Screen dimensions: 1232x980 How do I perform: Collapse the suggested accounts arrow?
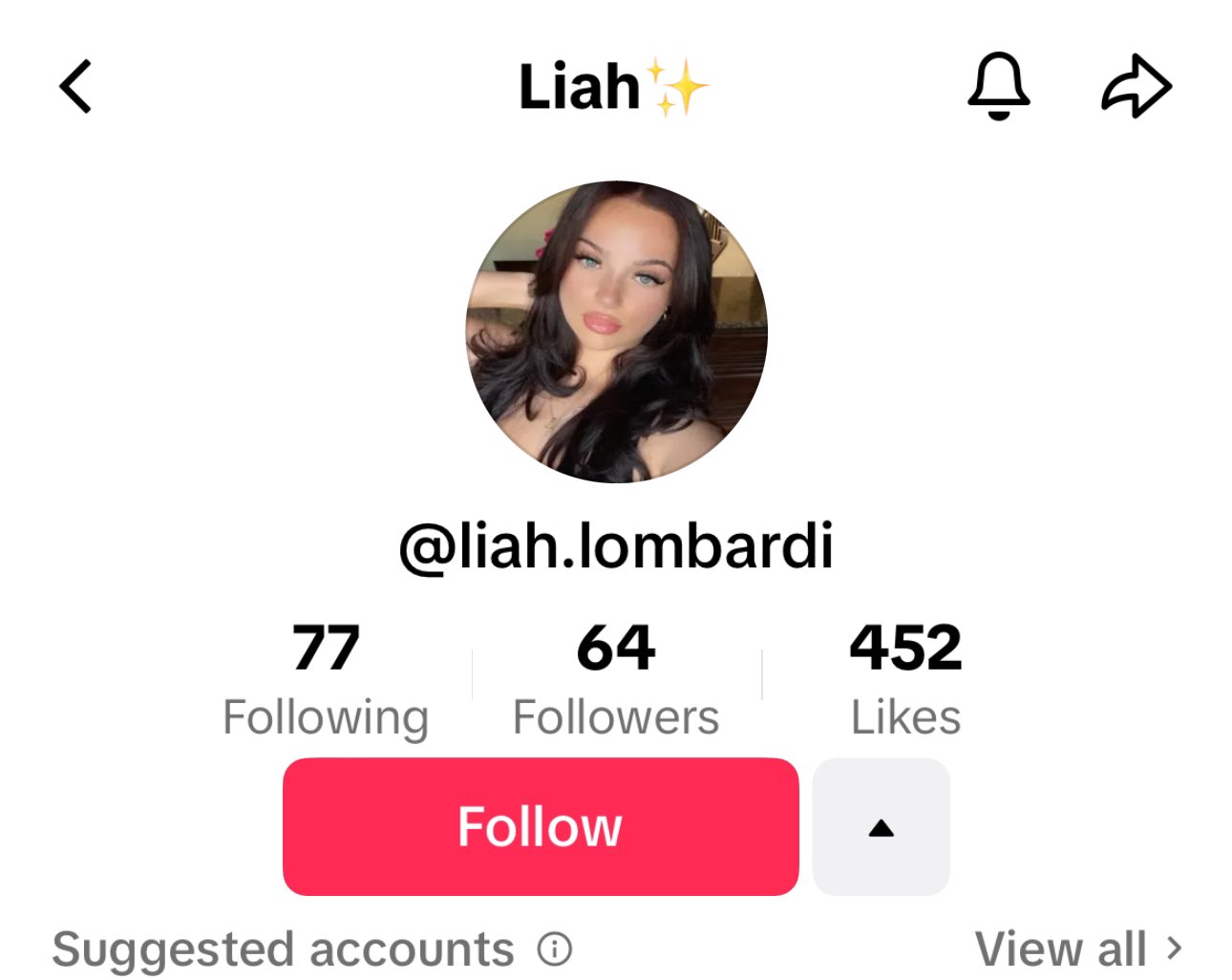881,827
